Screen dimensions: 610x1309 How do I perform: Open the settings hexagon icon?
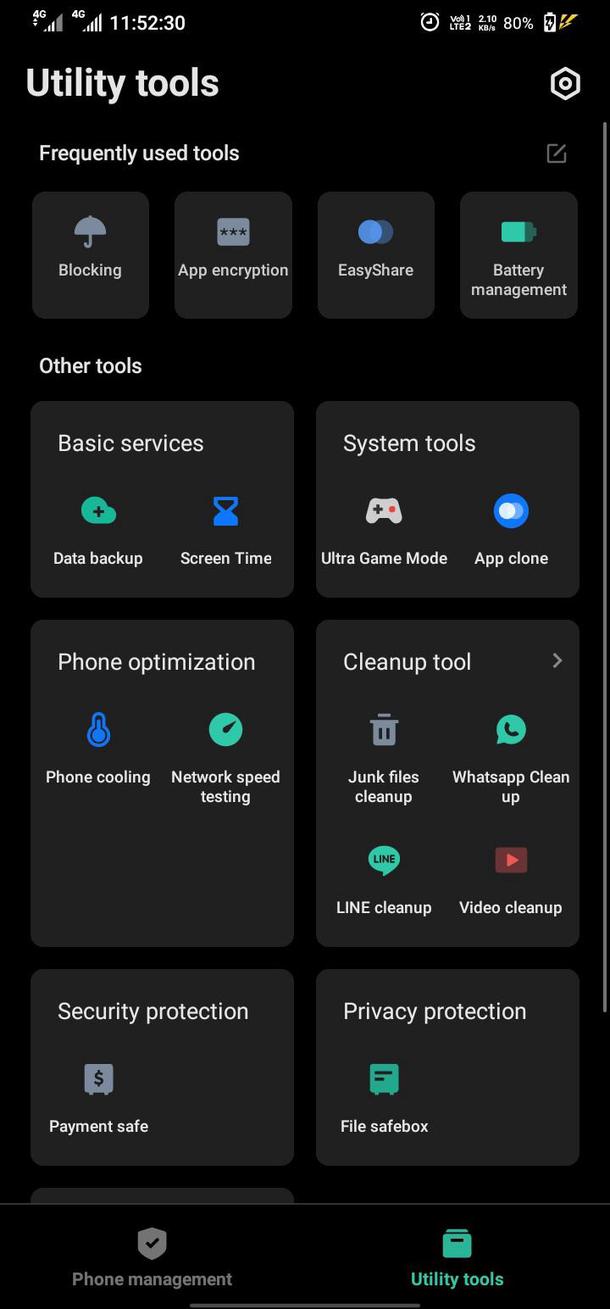click(565, 84)
